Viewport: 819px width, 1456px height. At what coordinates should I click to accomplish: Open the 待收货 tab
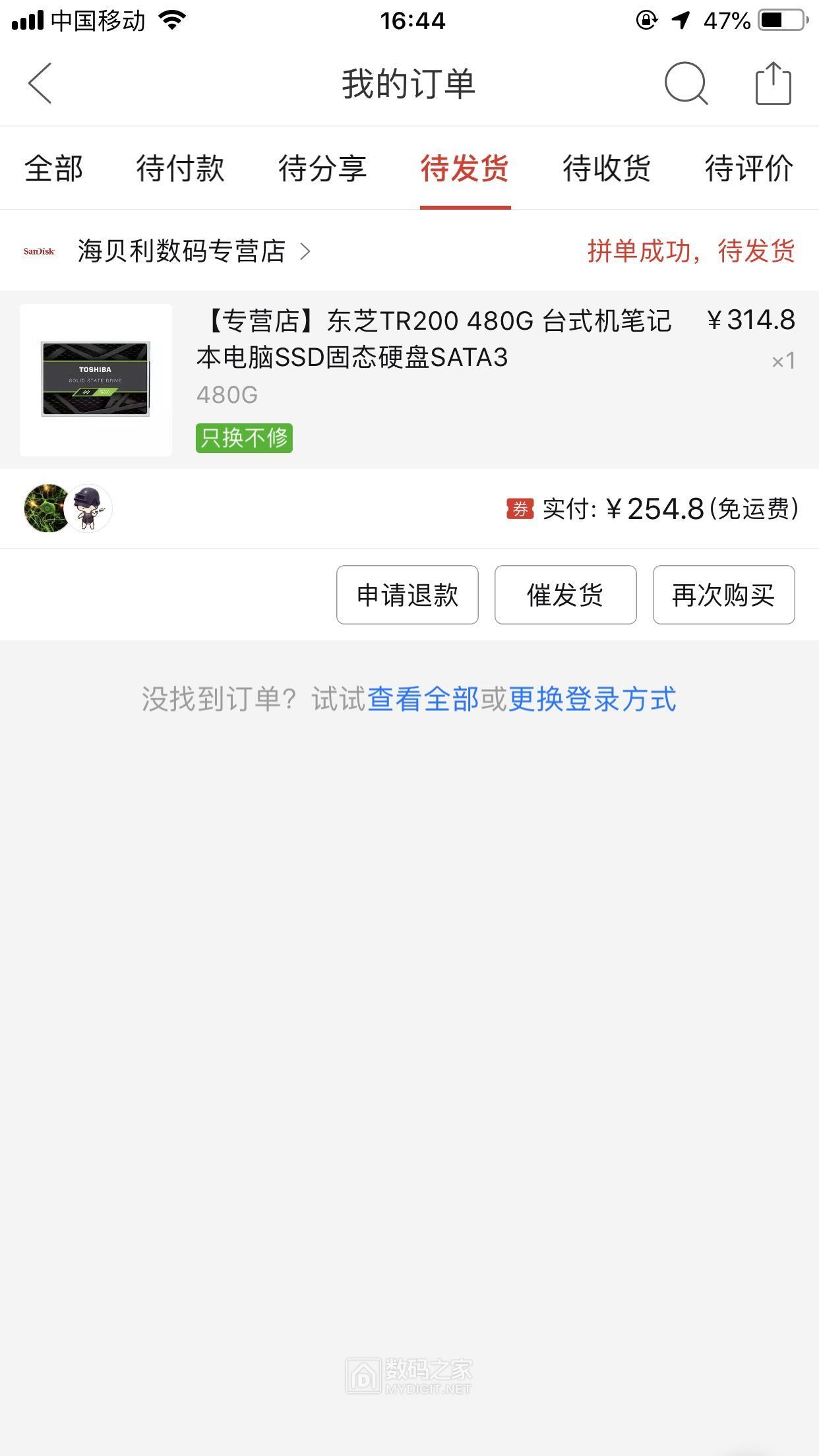pos(607,168)
